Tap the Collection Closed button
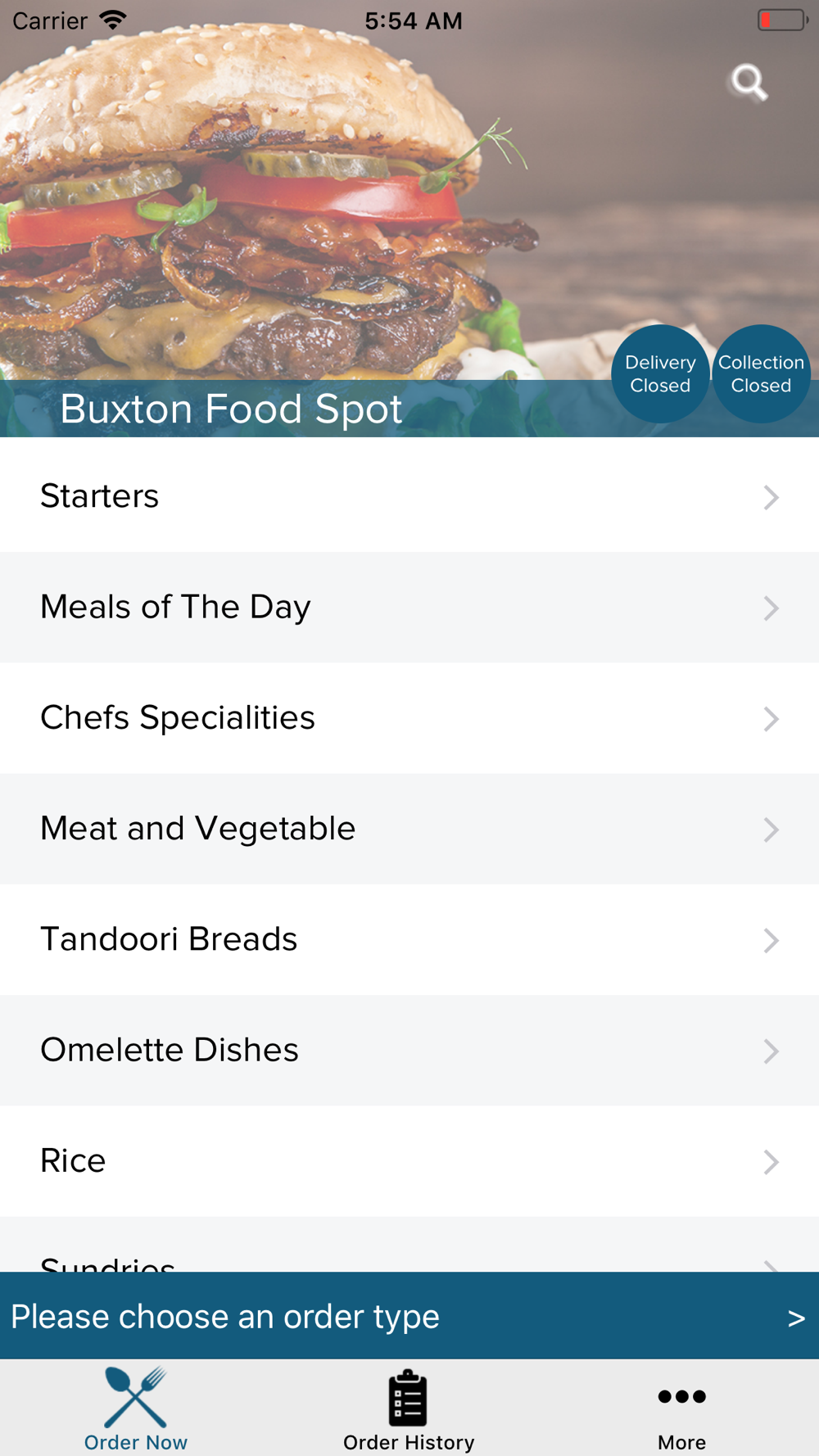The image size is (819, 1456). coord(761,374)
